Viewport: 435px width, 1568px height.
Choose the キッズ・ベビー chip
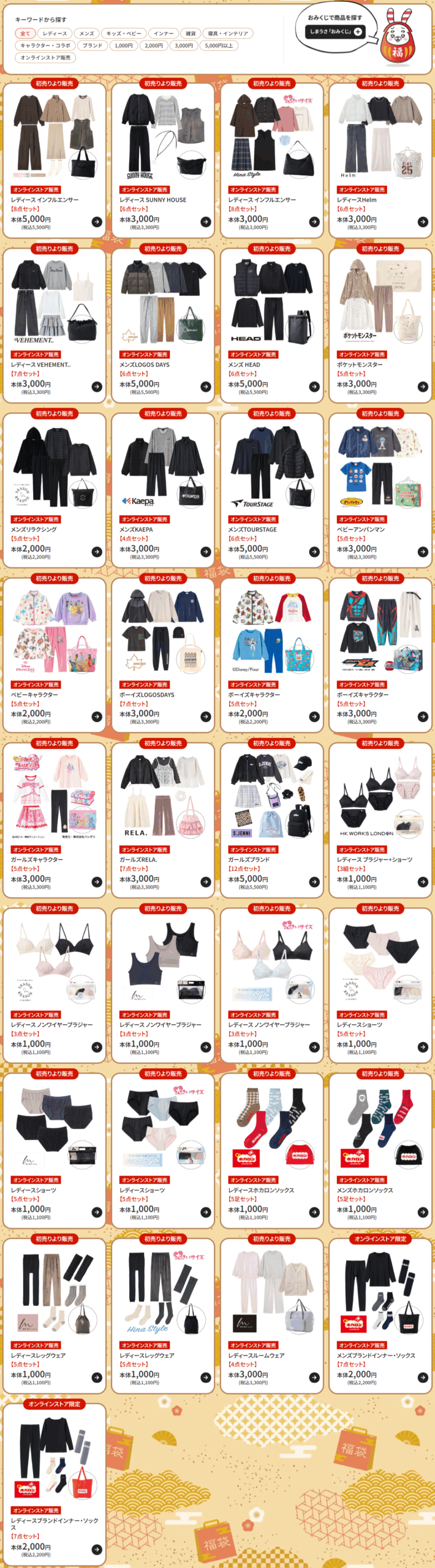tap(123, 33)
